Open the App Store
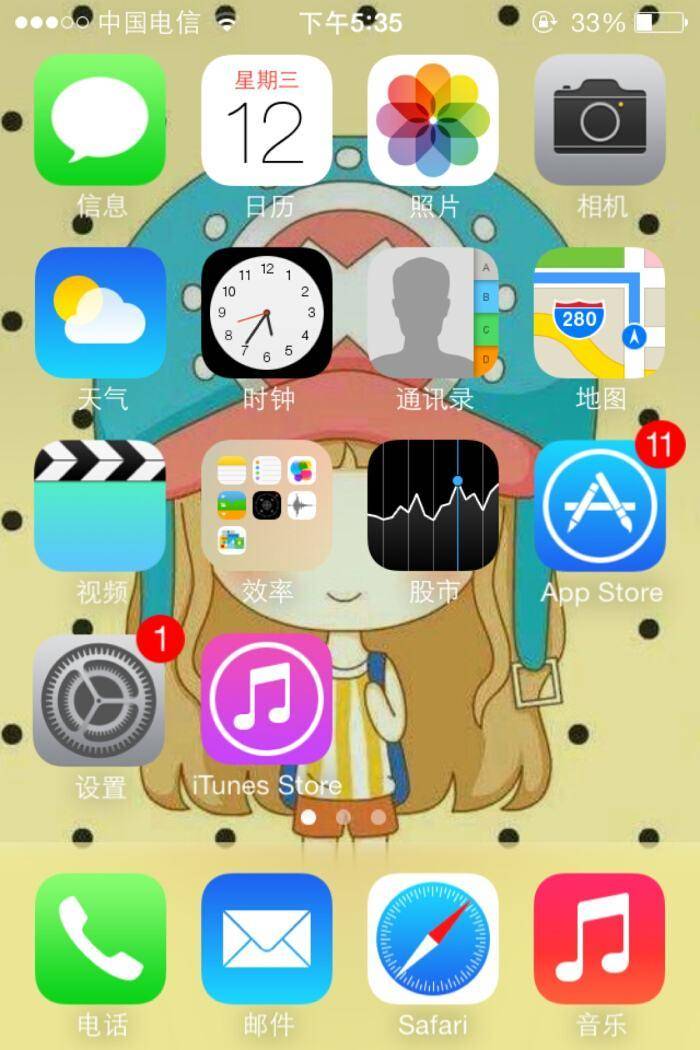This screenshot has height=1050, width=700. (600, 506)
